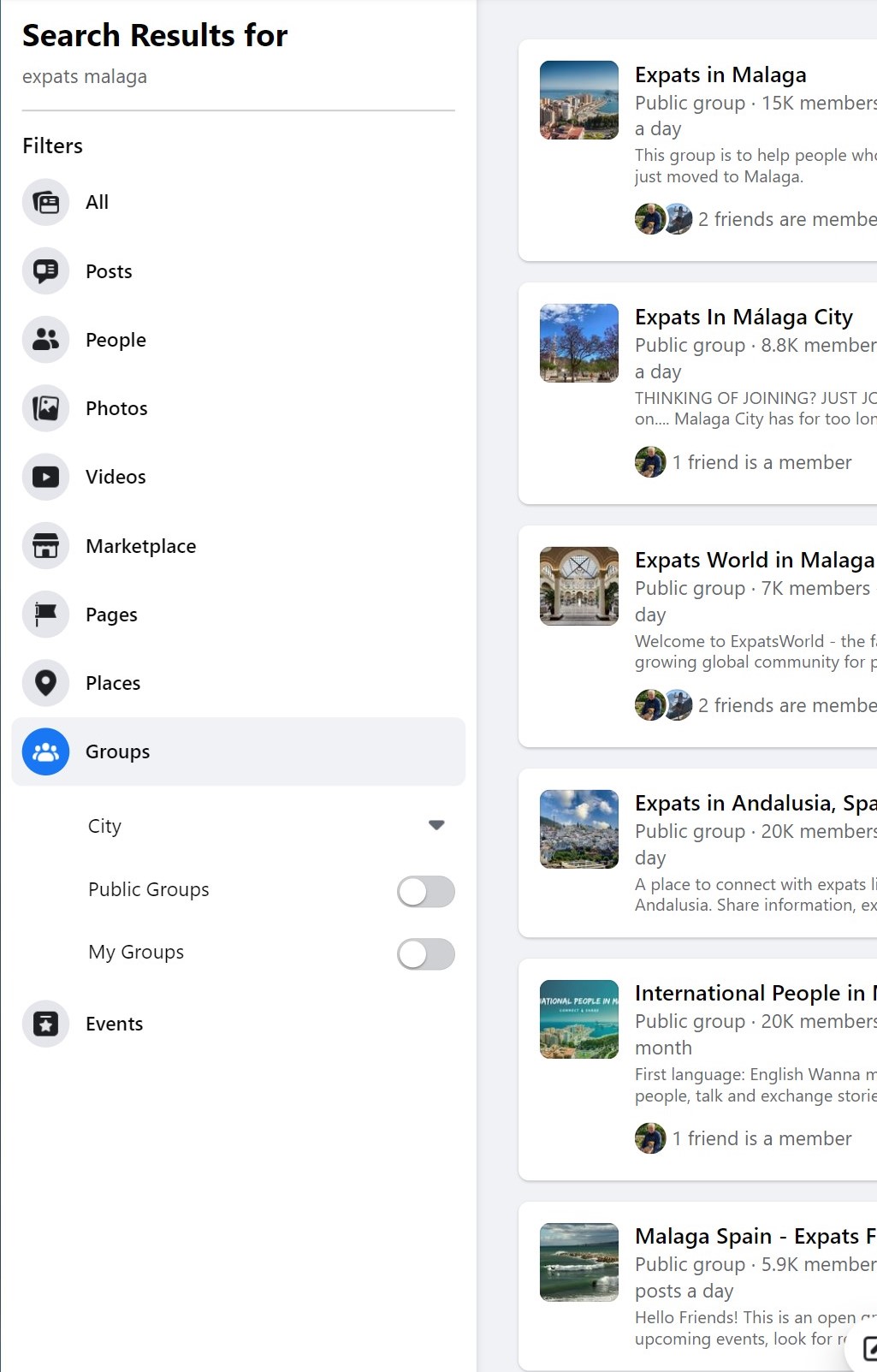Enable the Public Groups switch
The height and width of the screenshot is (1372, 877).
(x=425, y=891)
